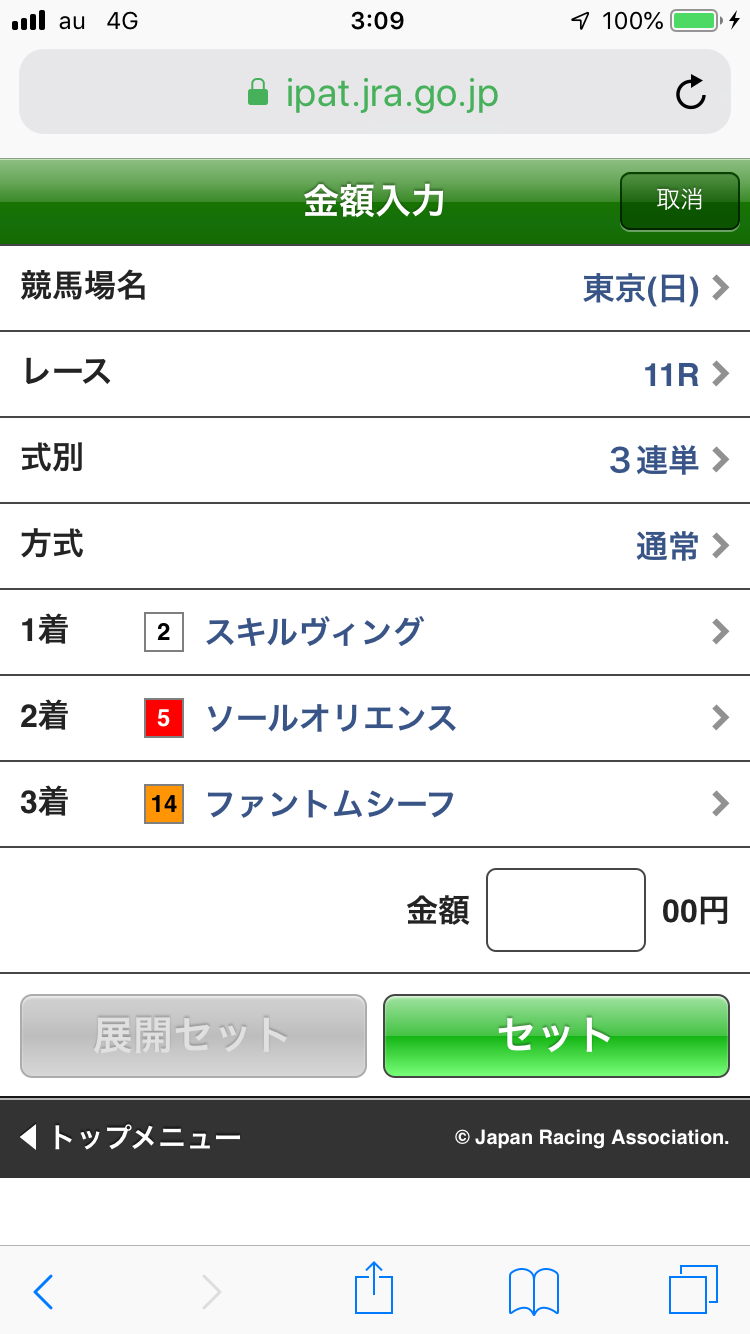This screenshot has width=750, height=1334.
Task: Focus the 金額 amount input field
Action: click(565, 910)
